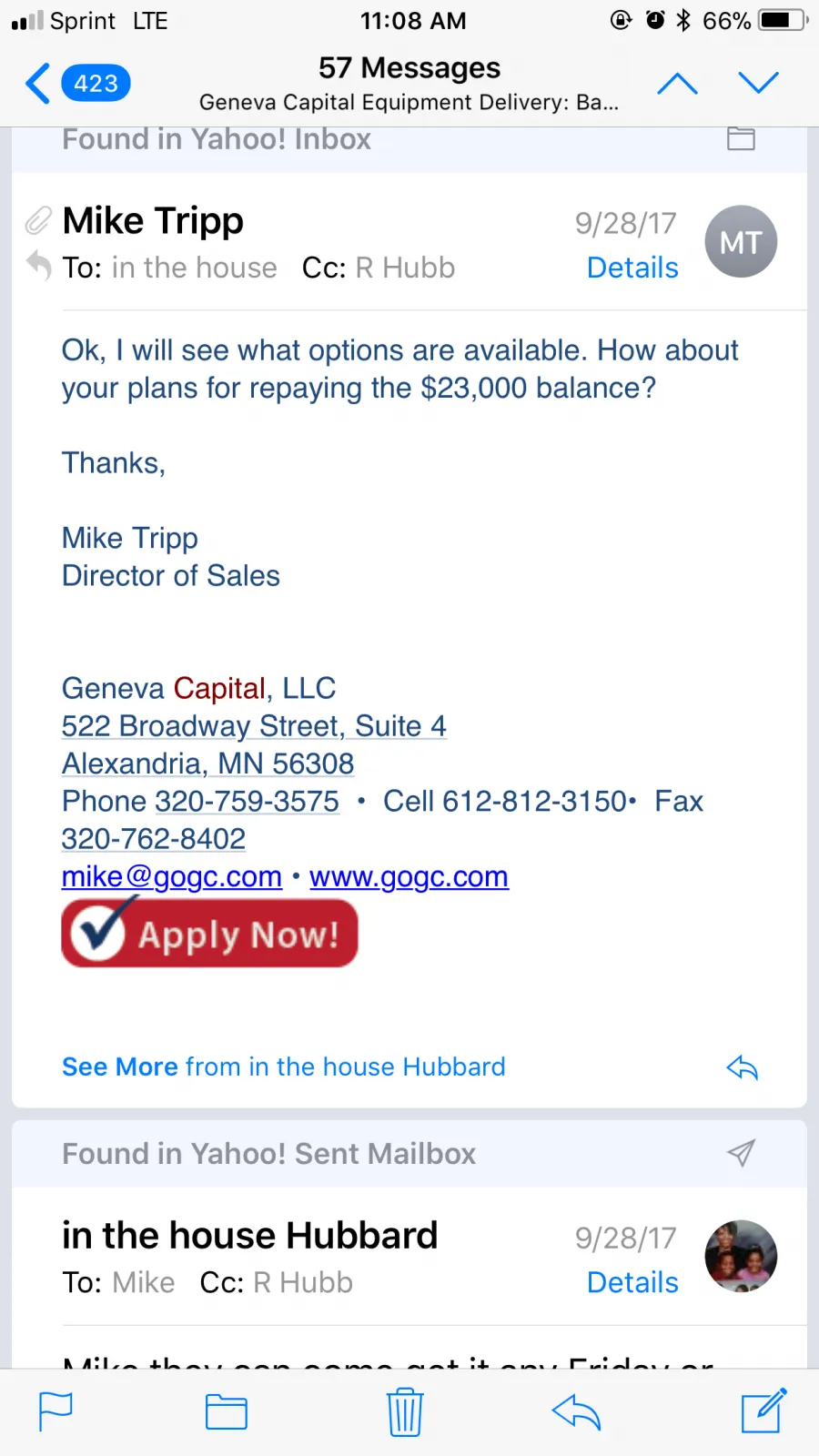Open the 522 Broadway Street address link
The width and height of the screenshot is (819, 1456).
click(x=254, y=726)
